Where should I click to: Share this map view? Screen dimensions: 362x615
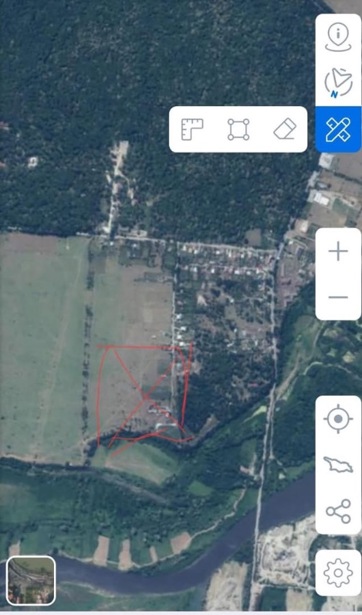[338, 511]
